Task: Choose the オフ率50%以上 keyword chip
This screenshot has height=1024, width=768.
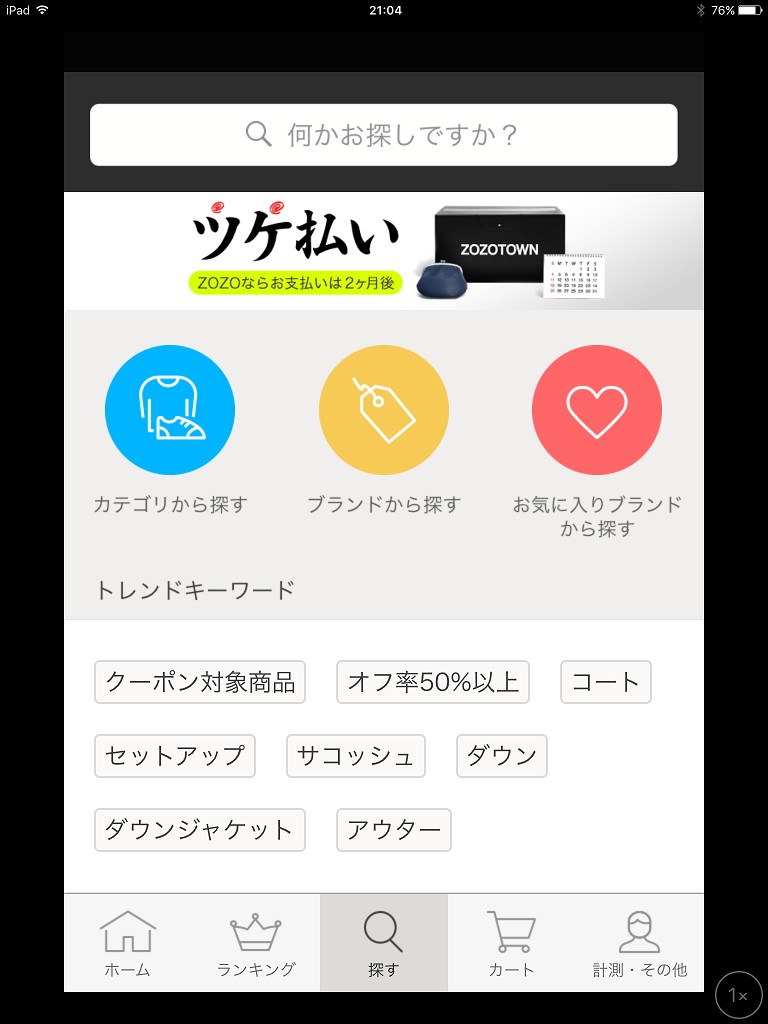Action: click(432, 682)
